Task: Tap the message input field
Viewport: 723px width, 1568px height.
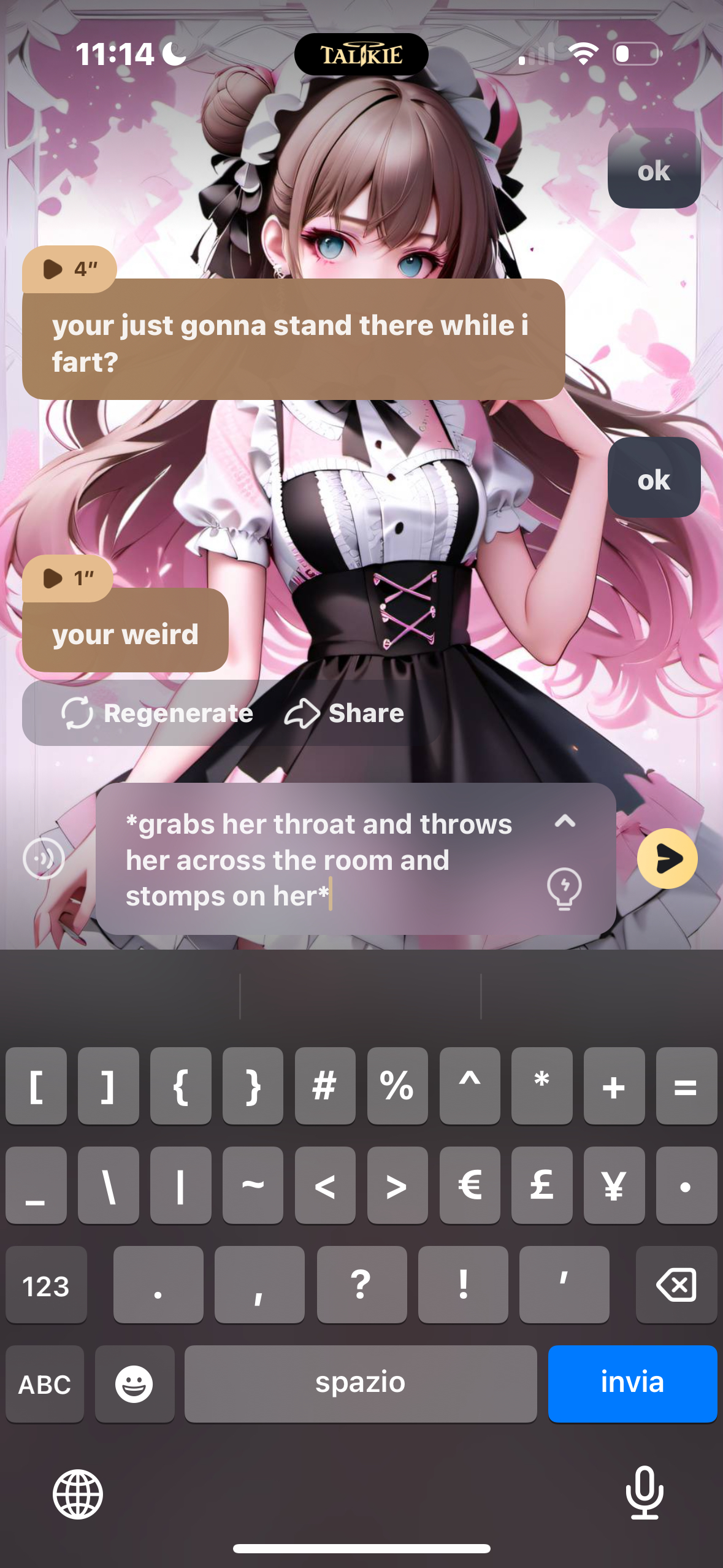Action: (319, 859)
